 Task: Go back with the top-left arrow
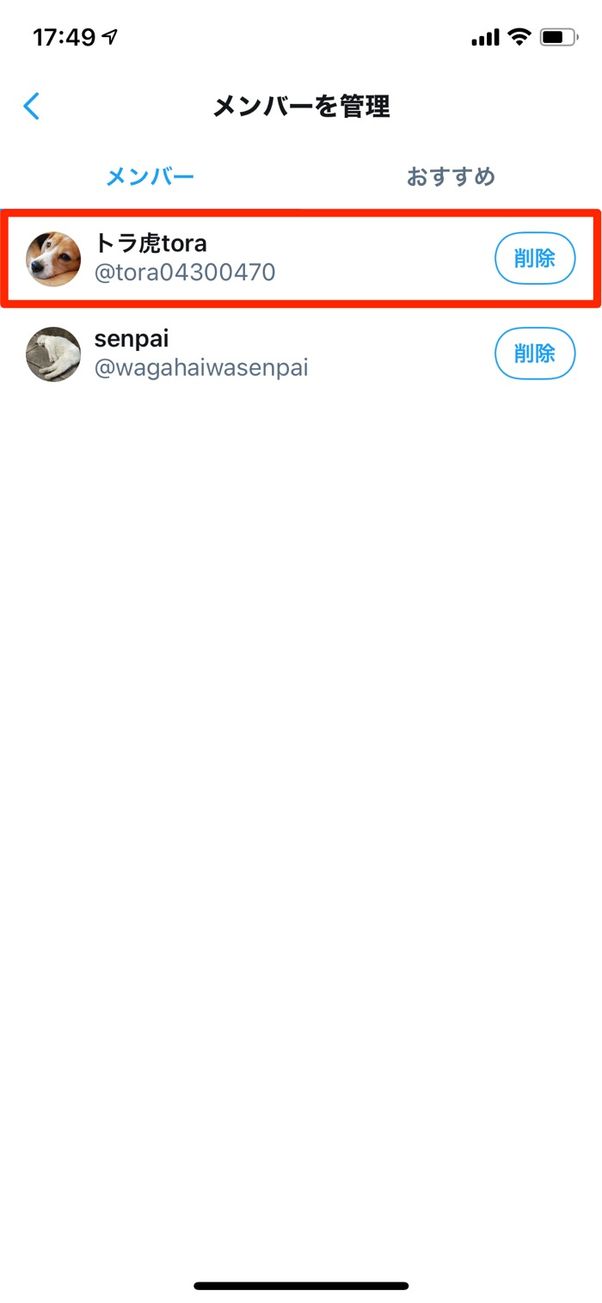click(x=32, y=106)
